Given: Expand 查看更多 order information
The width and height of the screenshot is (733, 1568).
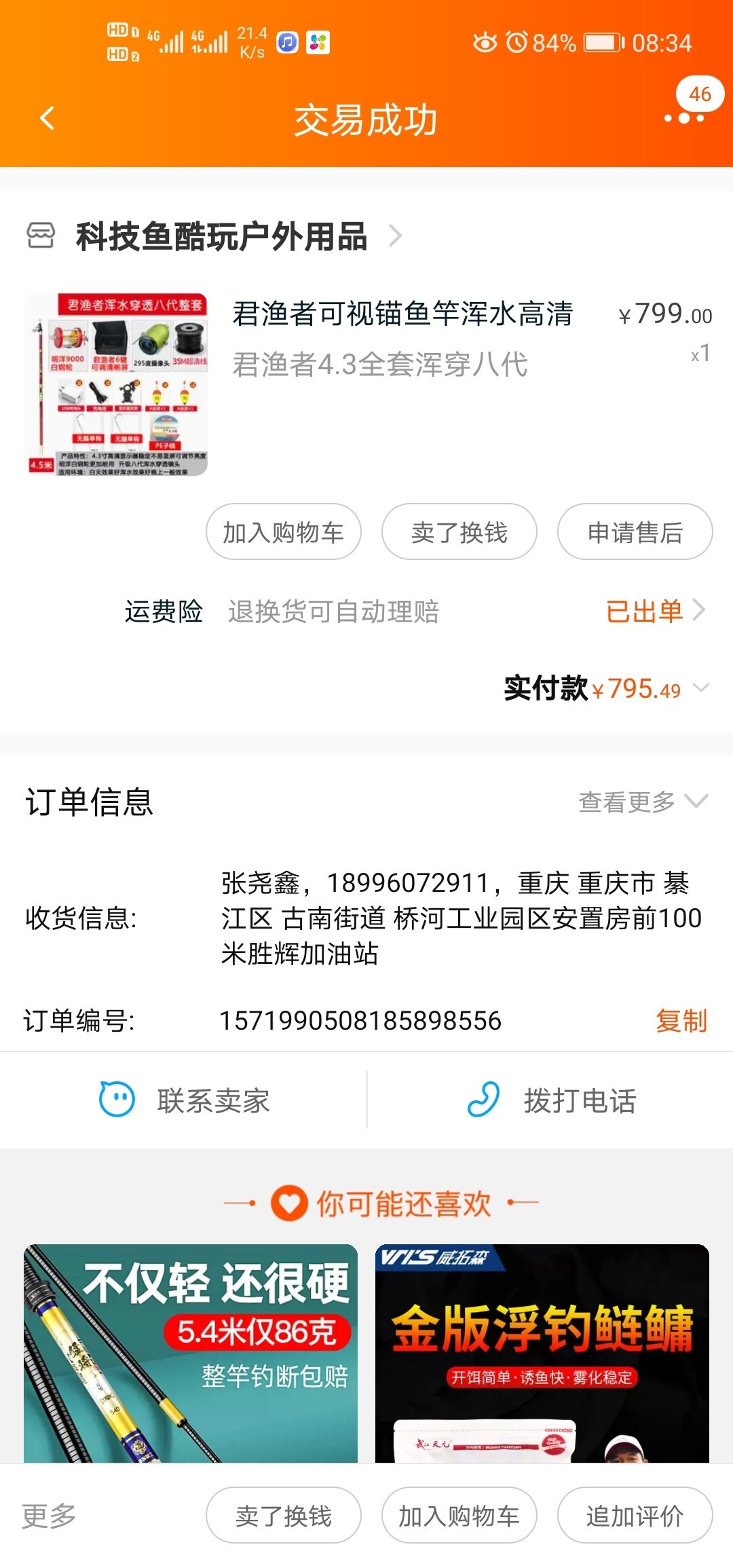Looking at the screenshot, I should coord(642,802).
